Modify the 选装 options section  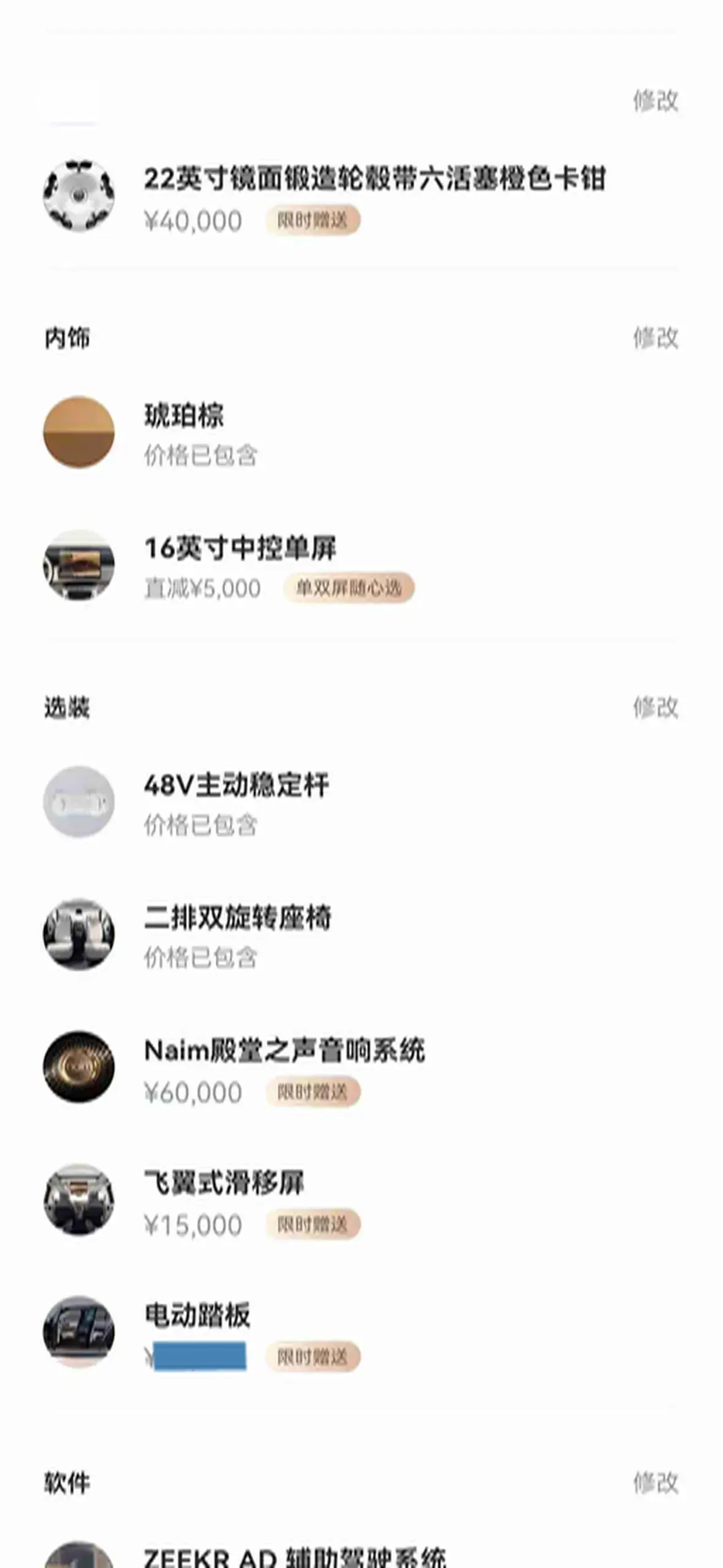pos(656,707)
